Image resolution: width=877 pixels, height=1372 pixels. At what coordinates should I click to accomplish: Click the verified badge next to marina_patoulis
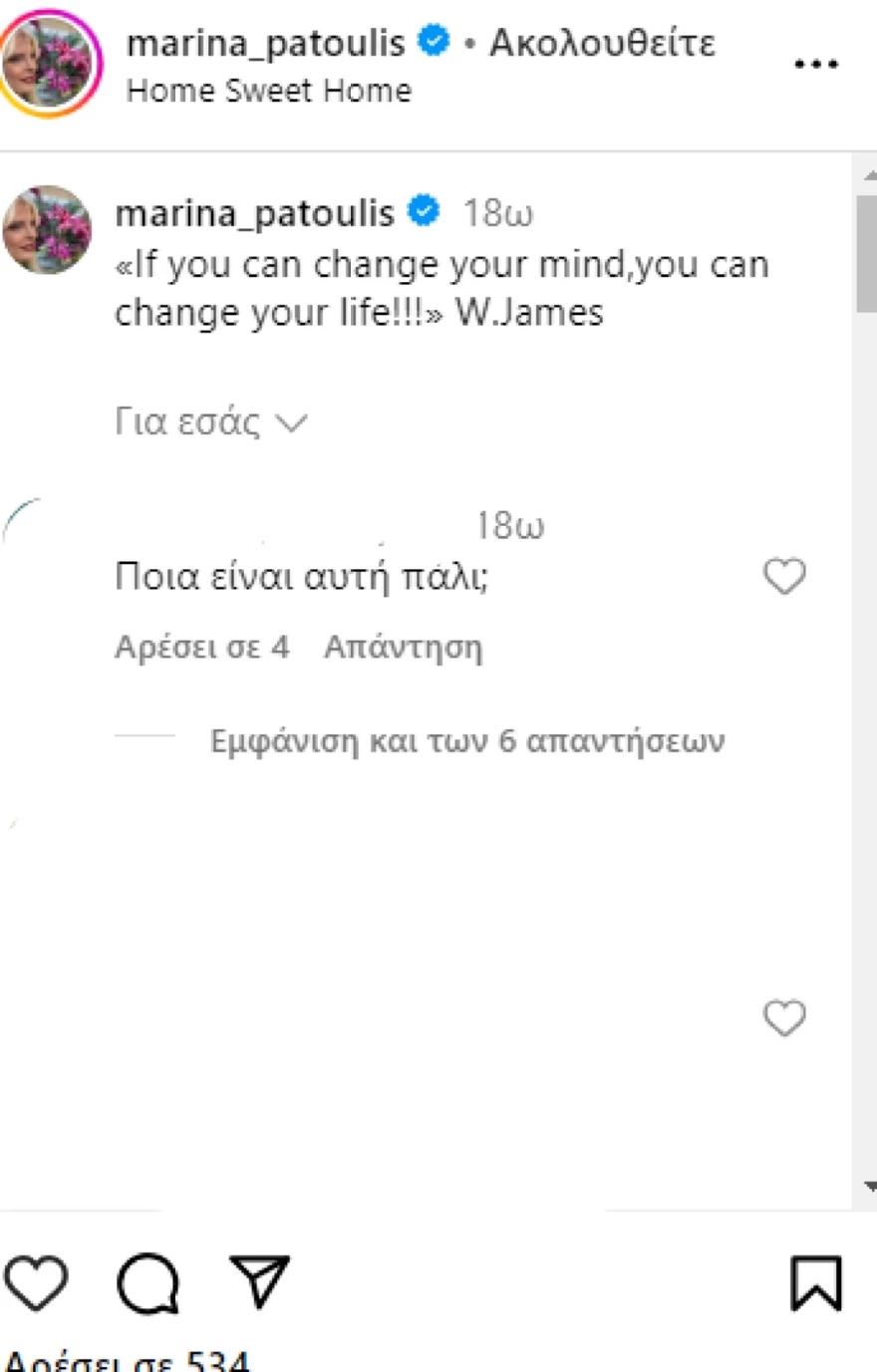[433, 41]
